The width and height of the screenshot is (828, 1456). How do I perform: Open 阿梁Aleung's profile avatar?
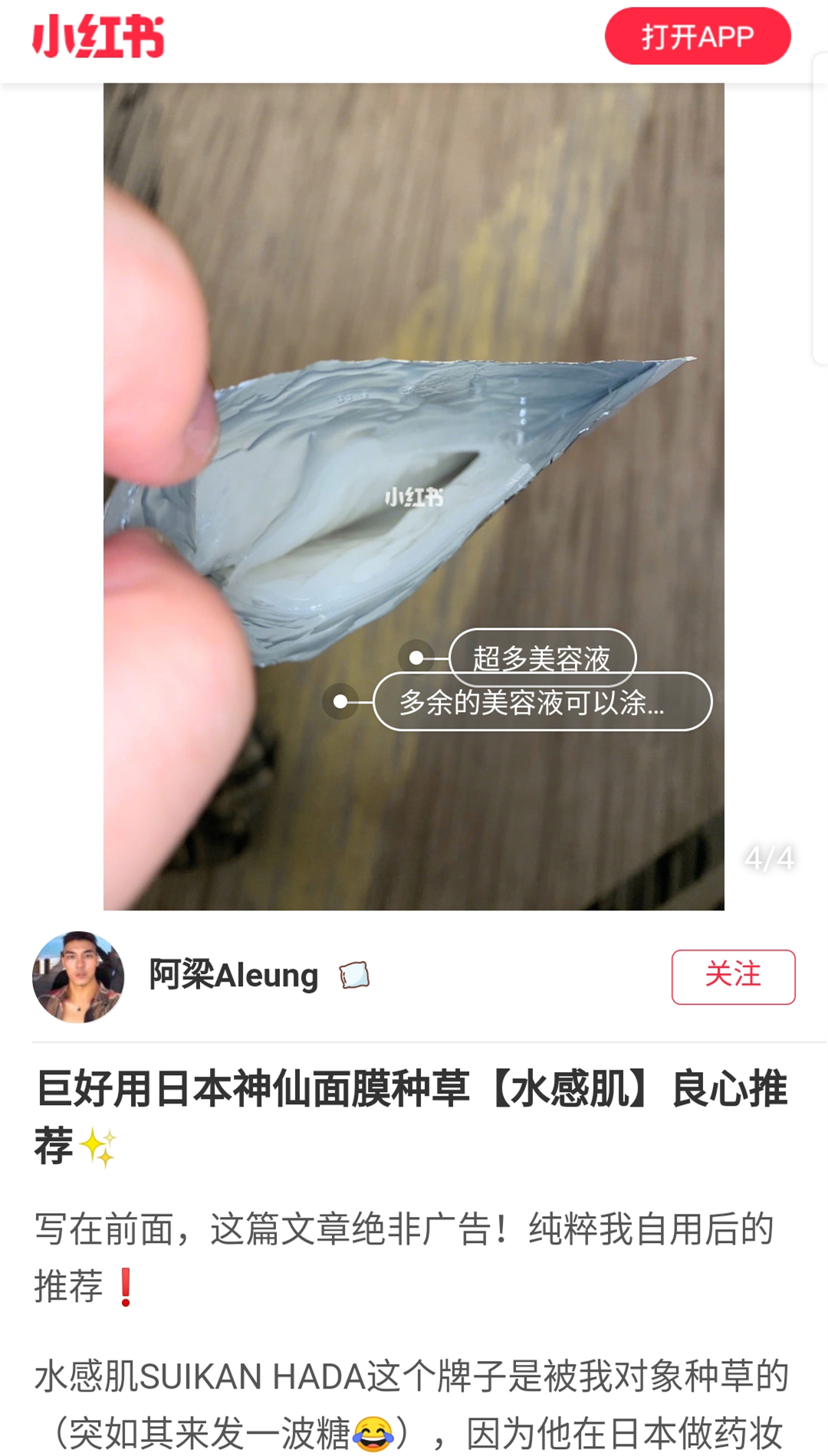pos(78,977)
